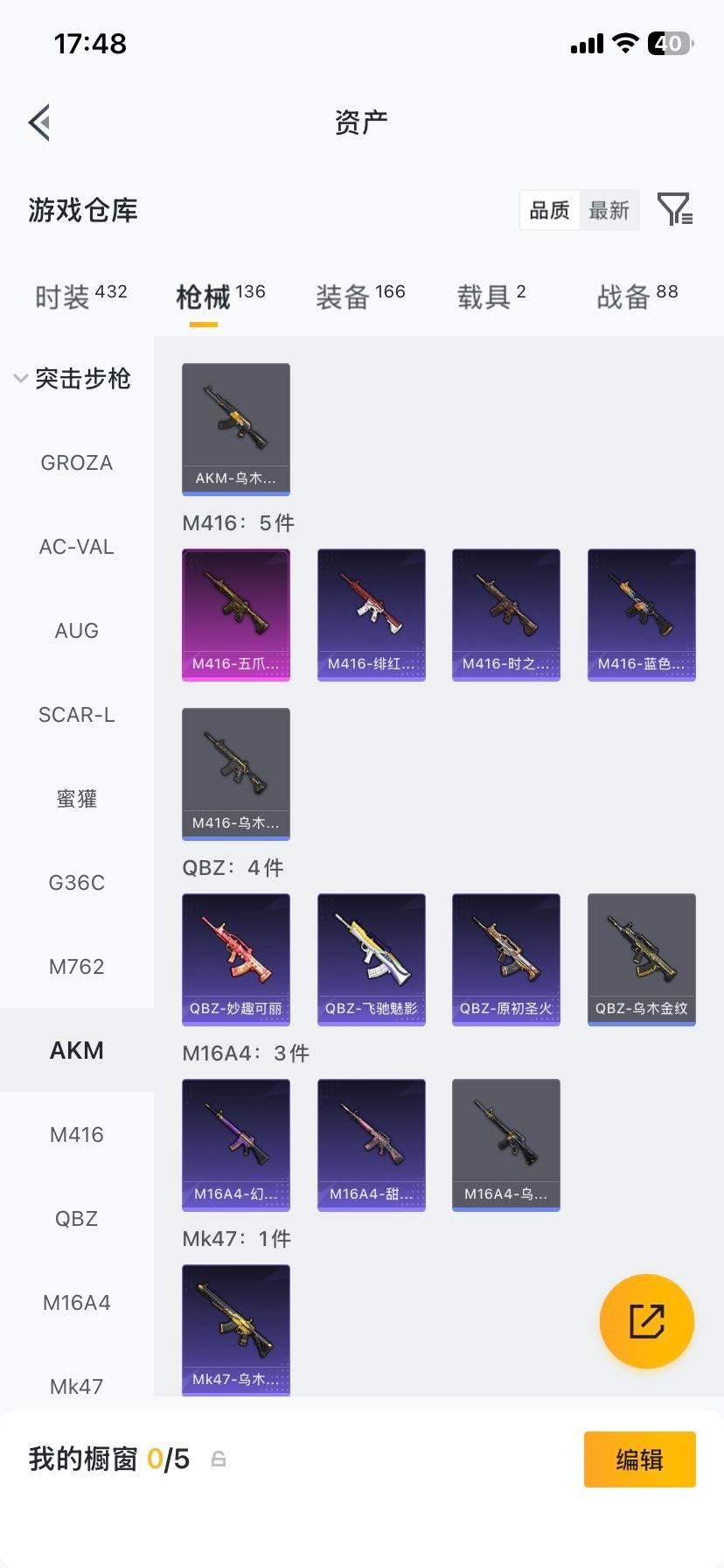Sort the warehouse by 最新

click(609, 210)
